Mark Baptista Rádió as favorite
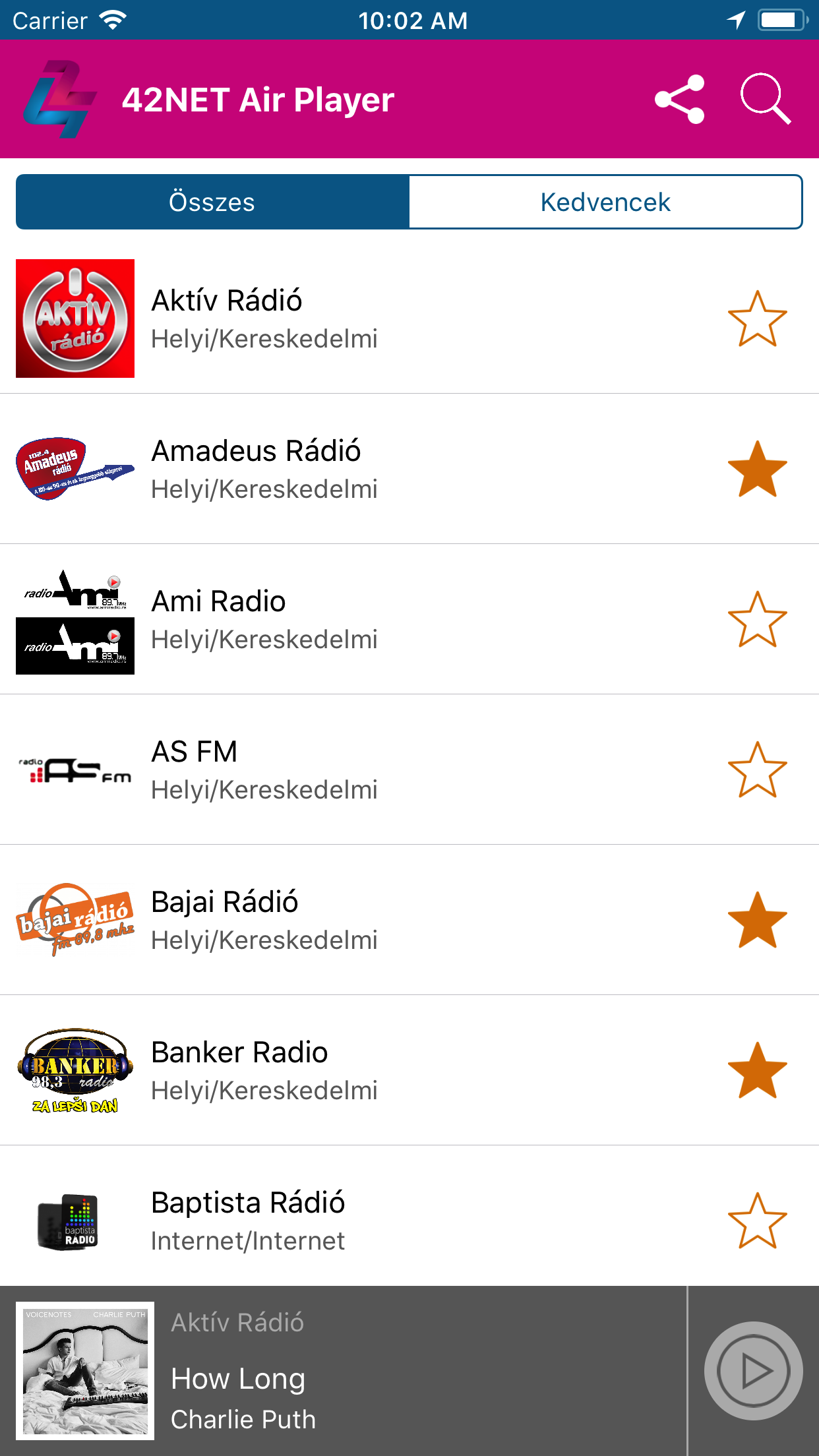Viewport: 819px width, 1456px height. pos(758,1221)
